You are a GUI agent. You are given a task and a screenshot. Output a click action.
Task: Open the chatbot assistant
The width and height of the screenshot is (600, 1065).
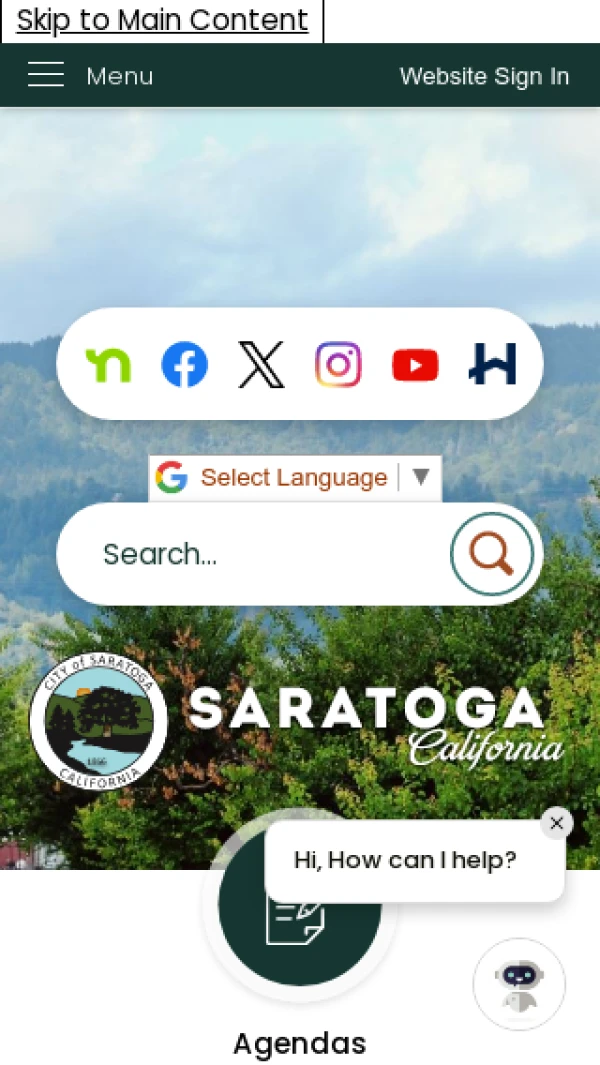(x=519, y=984)
